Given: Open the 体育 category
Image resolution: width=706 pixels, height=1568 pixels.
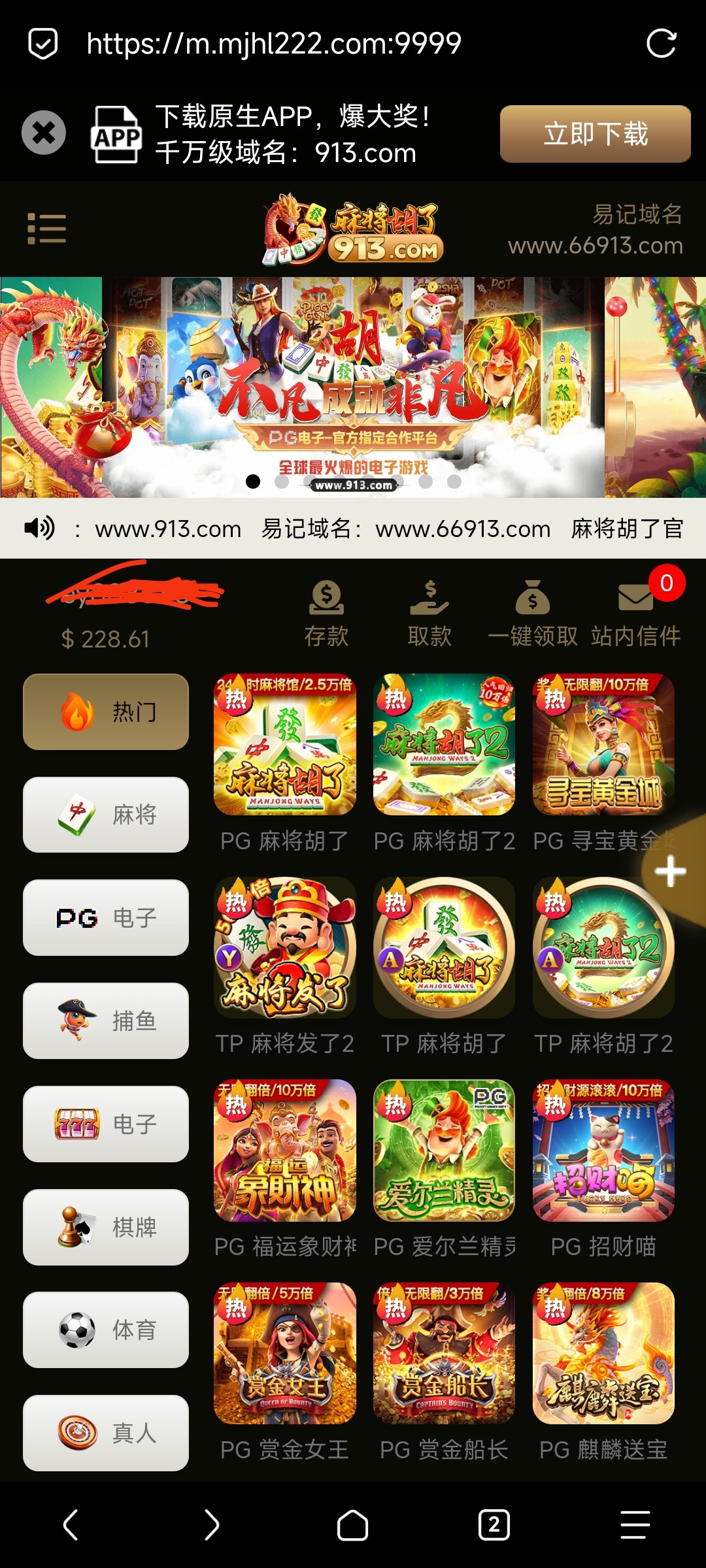Looking at the screenshot, I should 106,1330.
